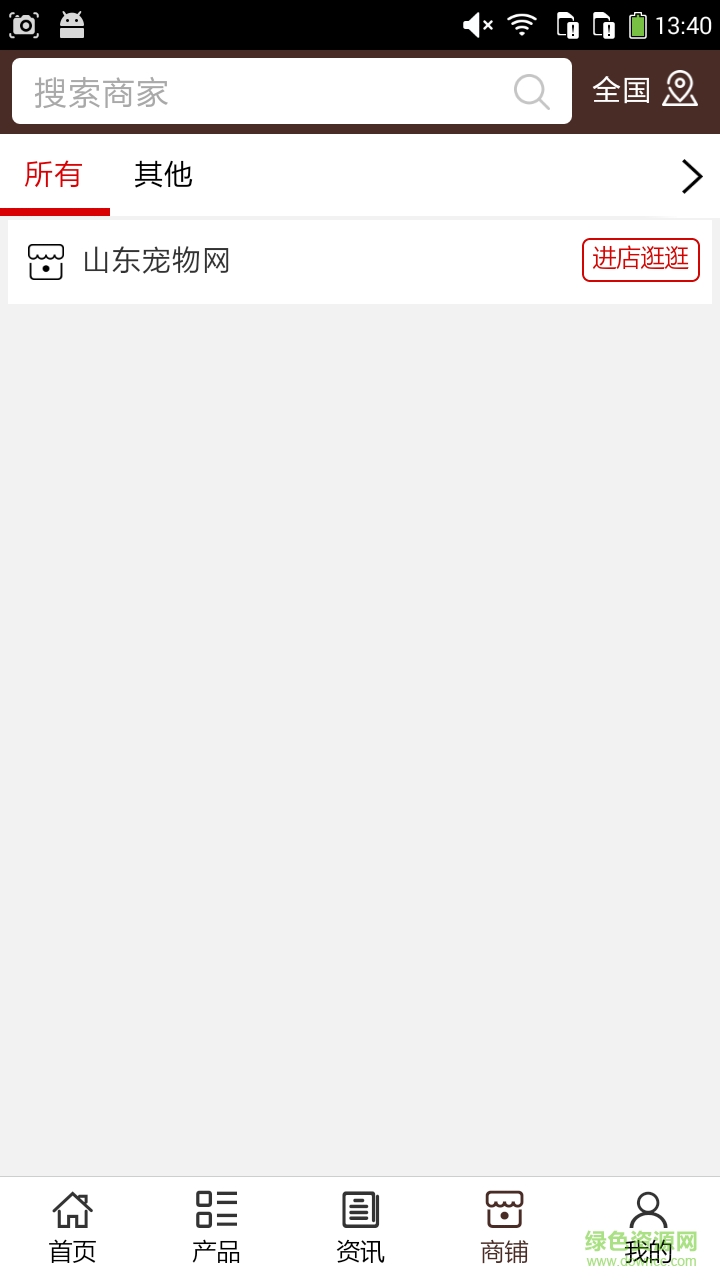The image size is (720, 1280).
Task: Tap the magnifier search icon
Action: [531, 92]
